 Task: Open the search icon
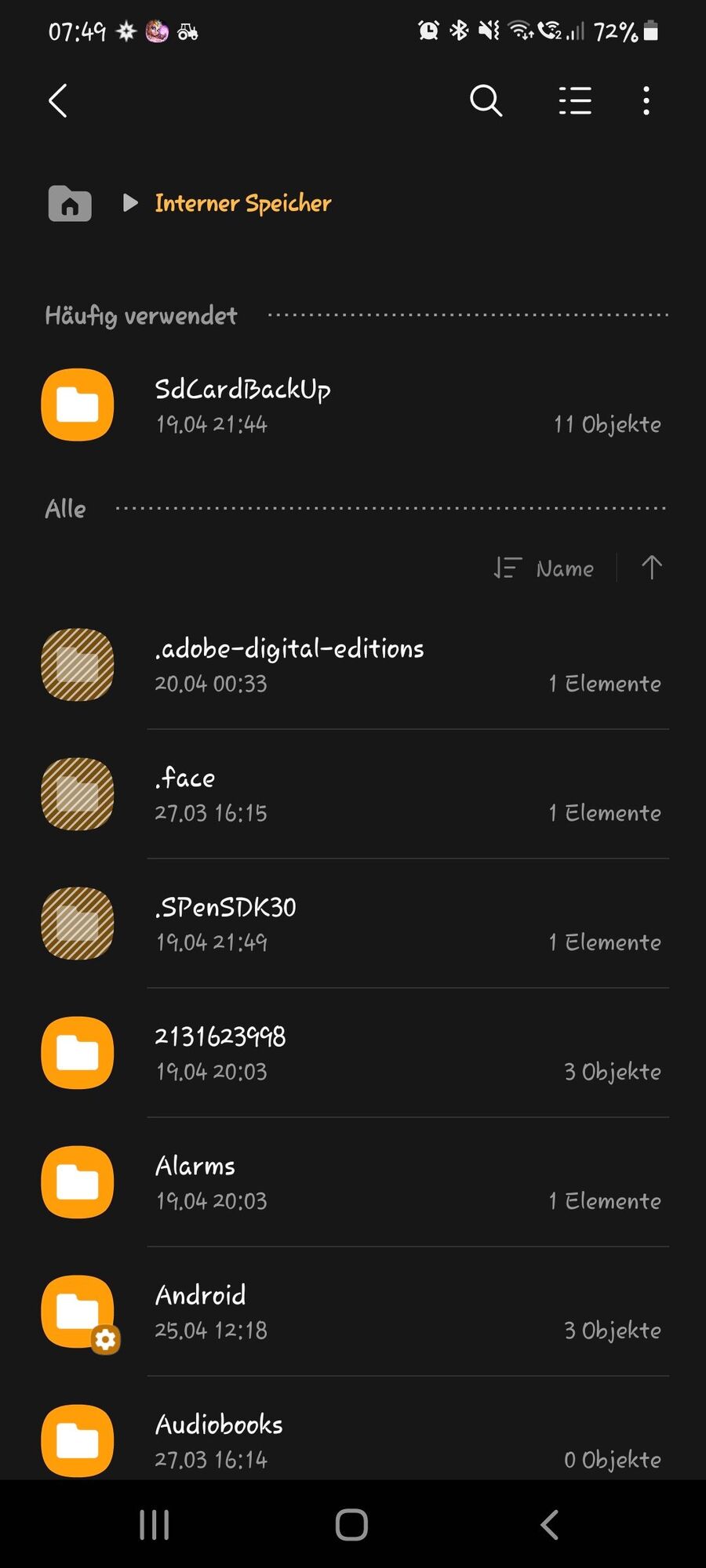(x=486, y=100)
